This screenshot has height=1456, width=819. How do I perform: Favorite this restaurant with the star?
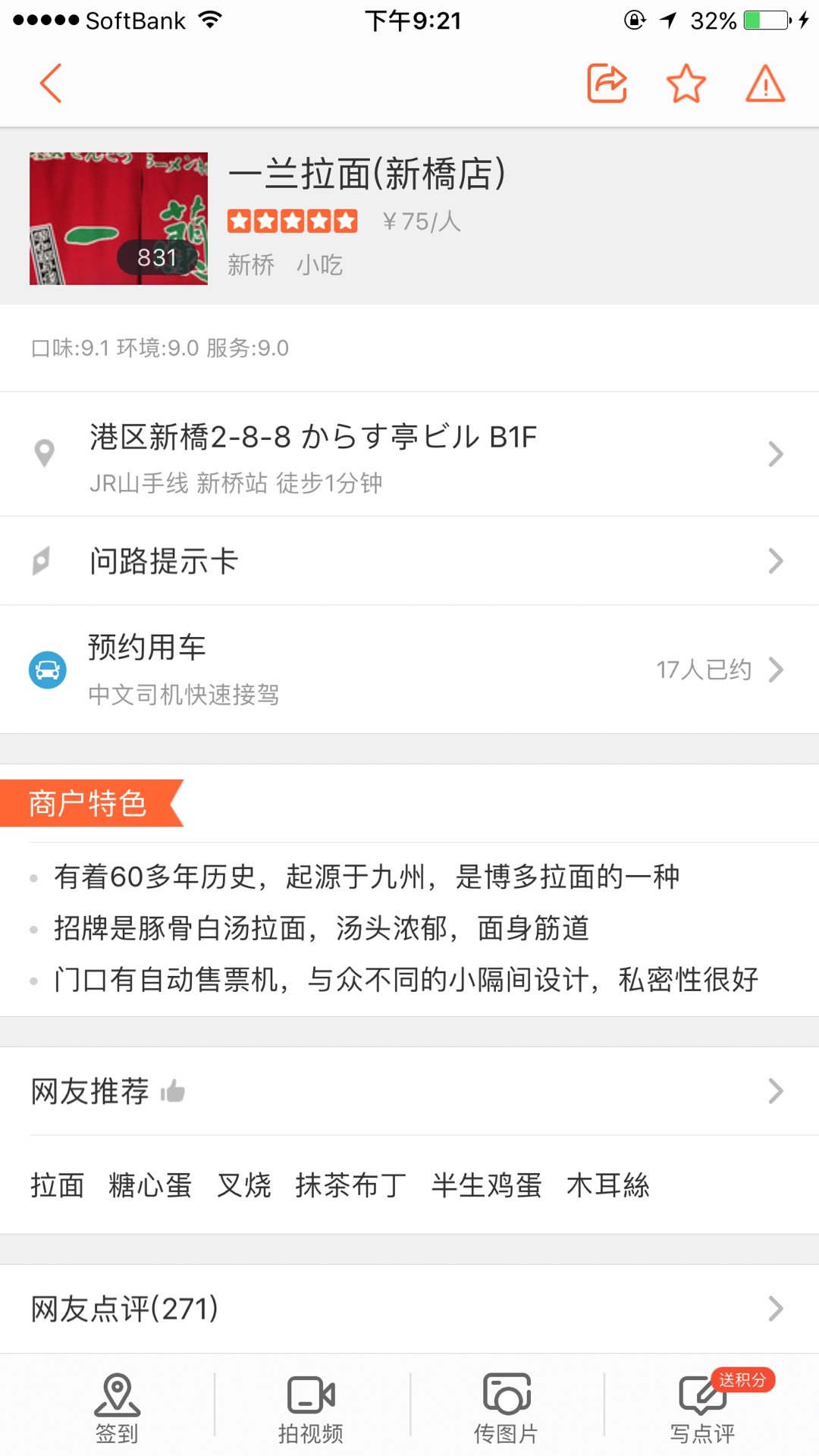coord(686,83)
